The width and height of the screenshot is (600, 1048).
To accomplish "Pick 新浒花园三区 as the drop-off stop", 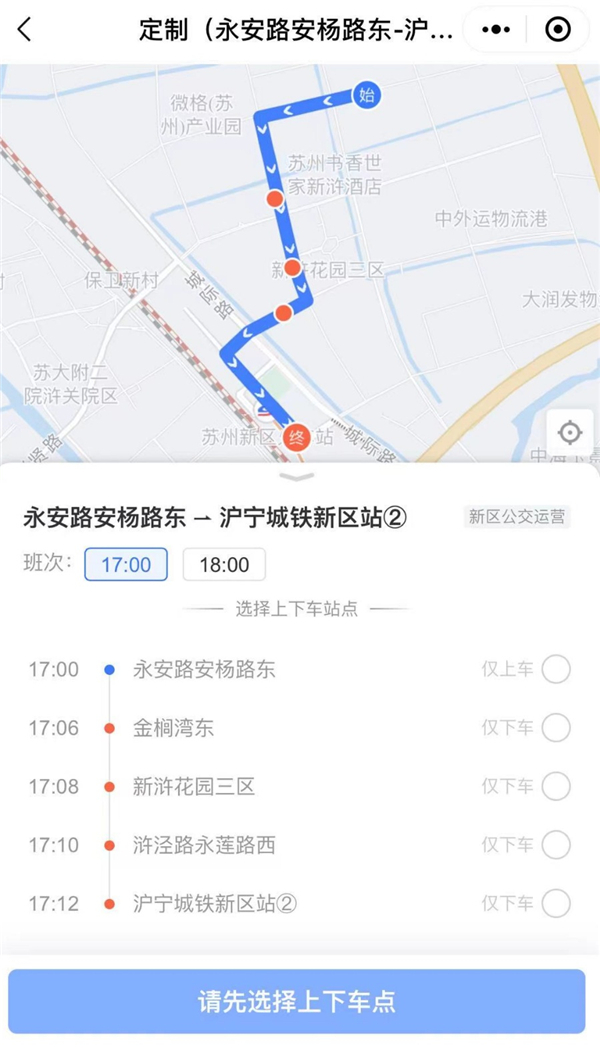I will click(556, 787).
